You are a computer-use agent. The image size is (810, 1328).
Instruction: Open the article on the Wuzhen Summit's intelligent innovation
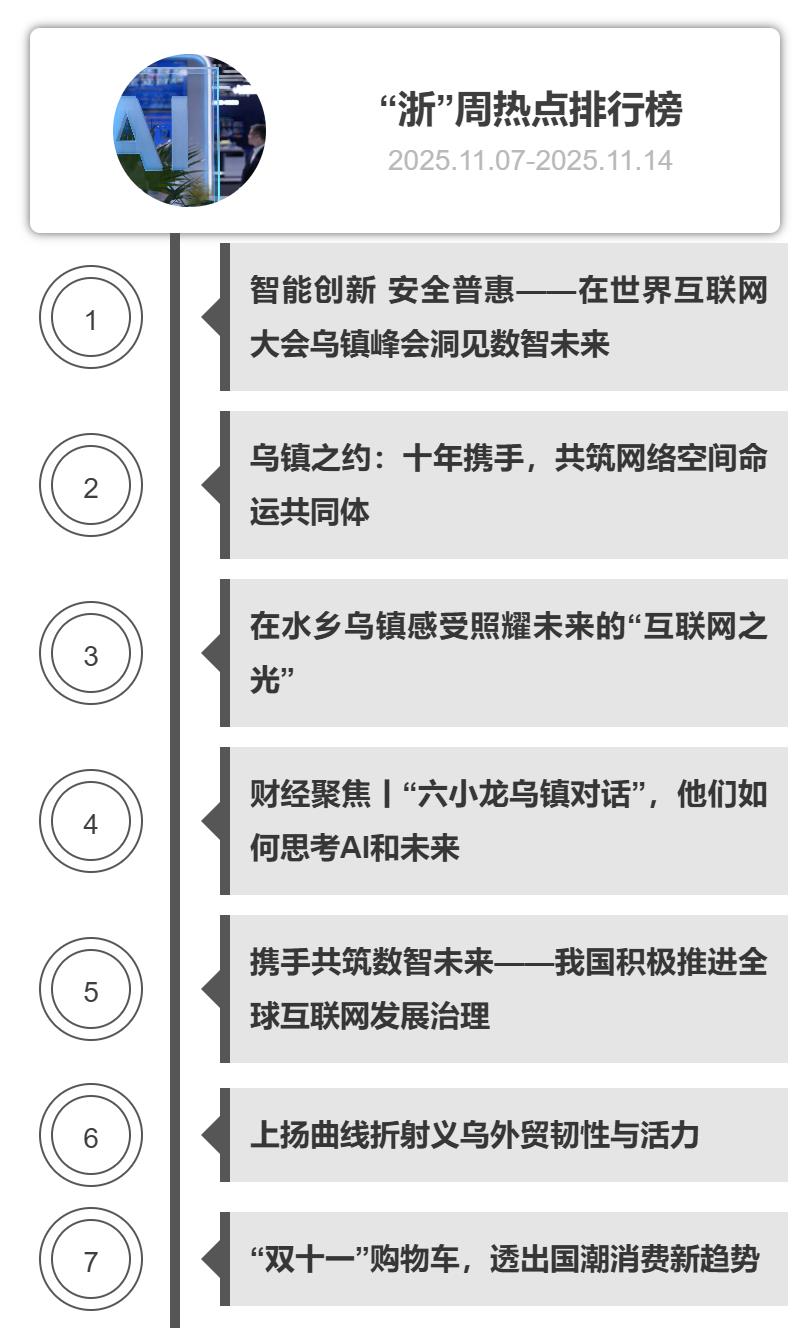point(507,318)
